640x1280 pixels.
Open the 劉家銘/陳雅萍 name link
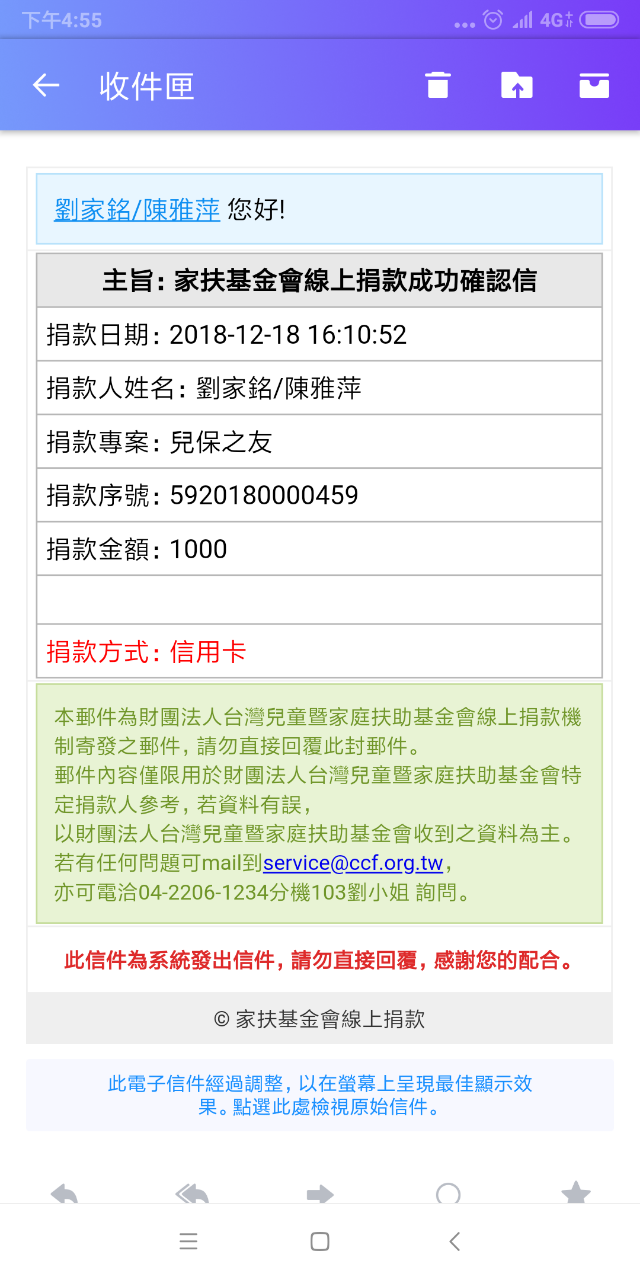tap(137, 209)
